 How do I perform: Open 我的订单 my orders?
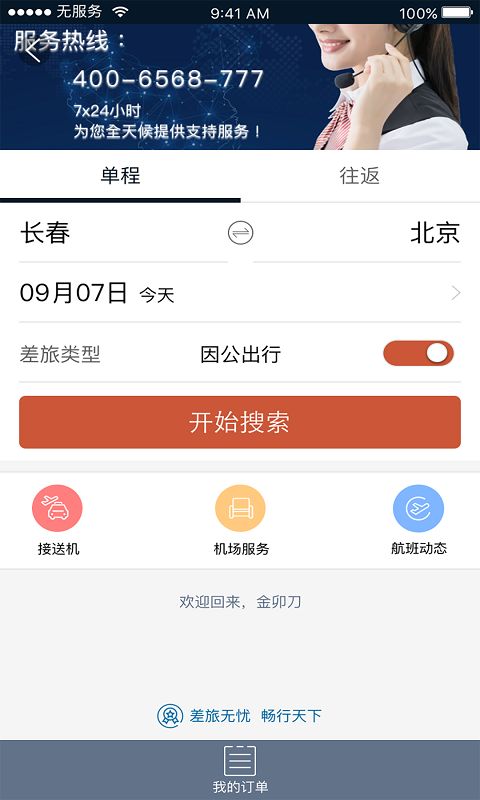coord(240,769)
